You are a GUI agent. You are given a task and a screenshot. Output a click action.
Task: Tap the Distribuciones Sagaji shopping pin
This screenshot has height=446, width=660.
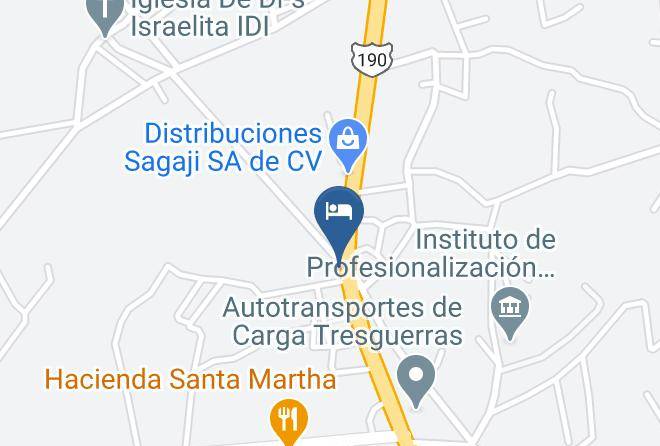(x=348, y=144)
